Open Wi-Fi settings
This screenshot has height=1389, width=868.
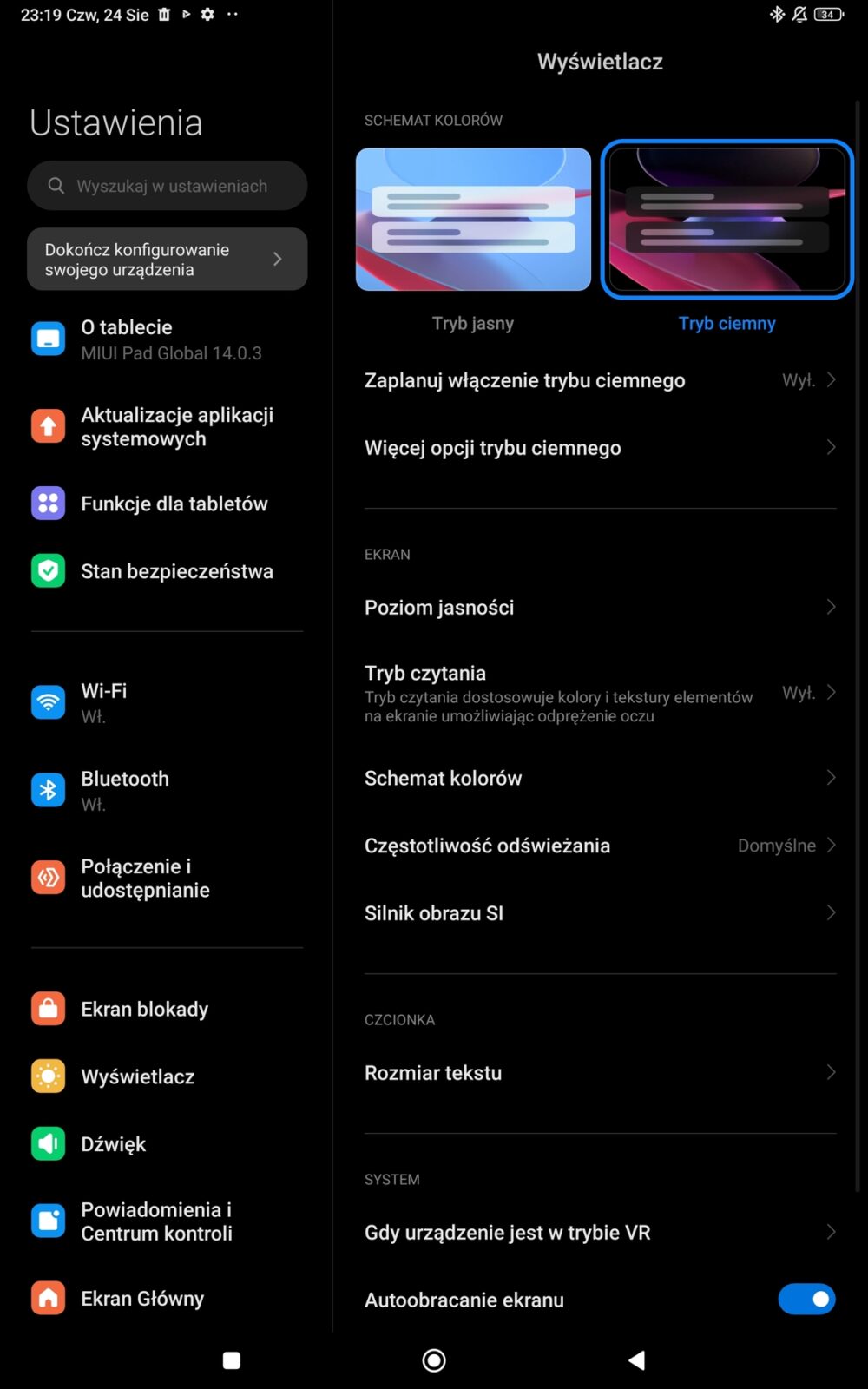tap(167, 702)
